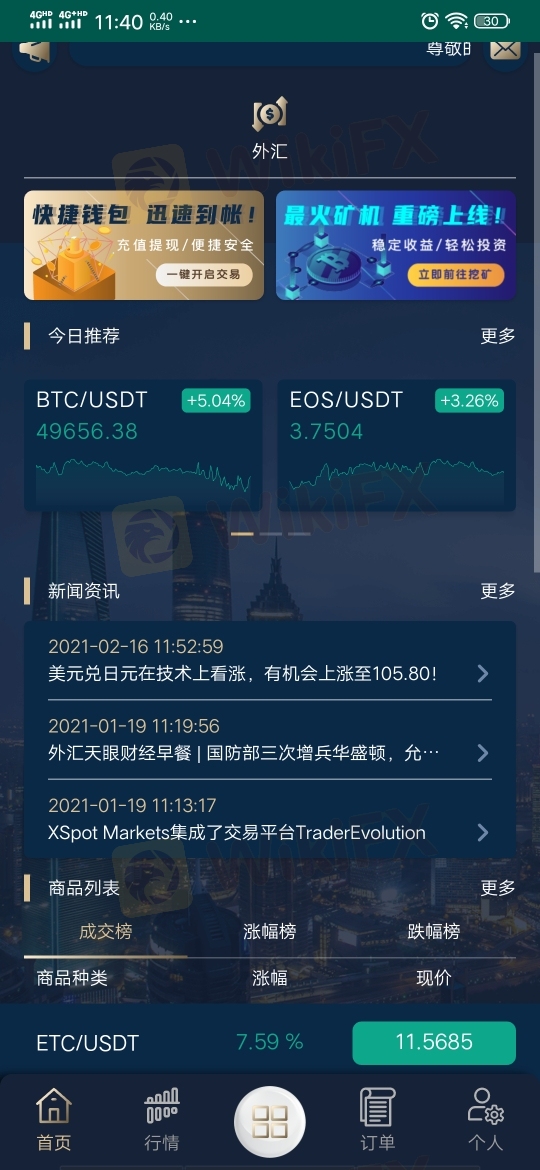Select the 成交榜 tab

(x=106, y=931)
